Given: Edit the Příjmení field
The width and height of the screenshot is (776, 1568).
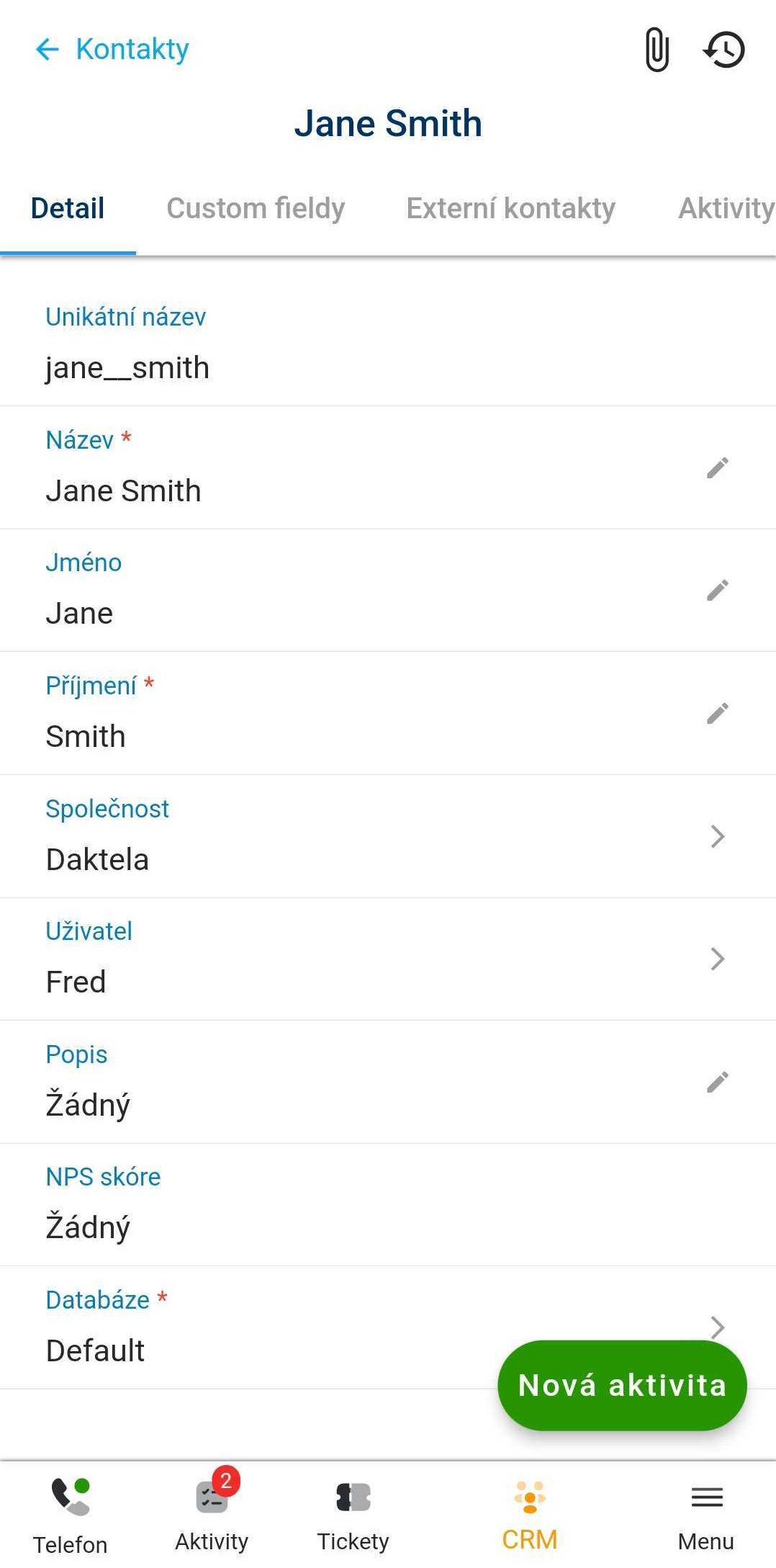Looking at the screenshot, I should click(717, 713).
